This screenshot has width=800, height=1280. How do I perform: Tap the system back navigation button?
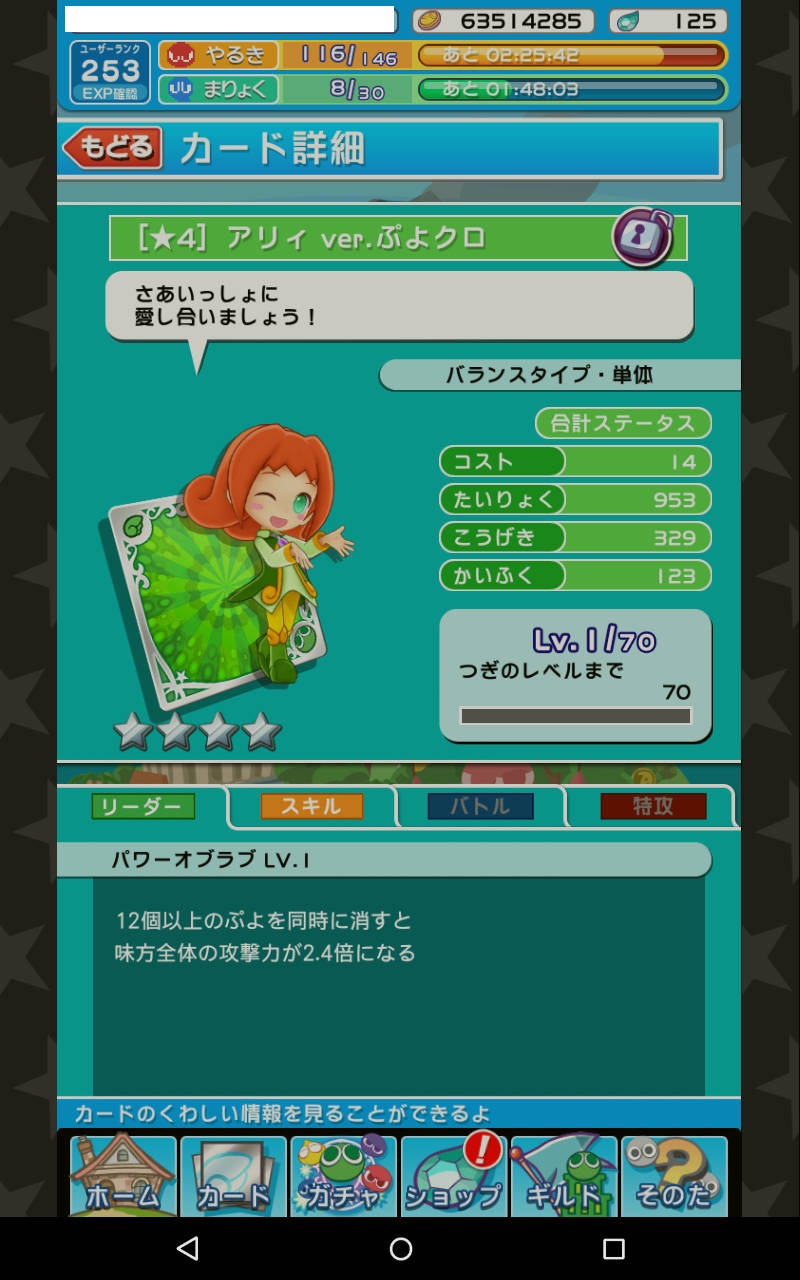187,1248
